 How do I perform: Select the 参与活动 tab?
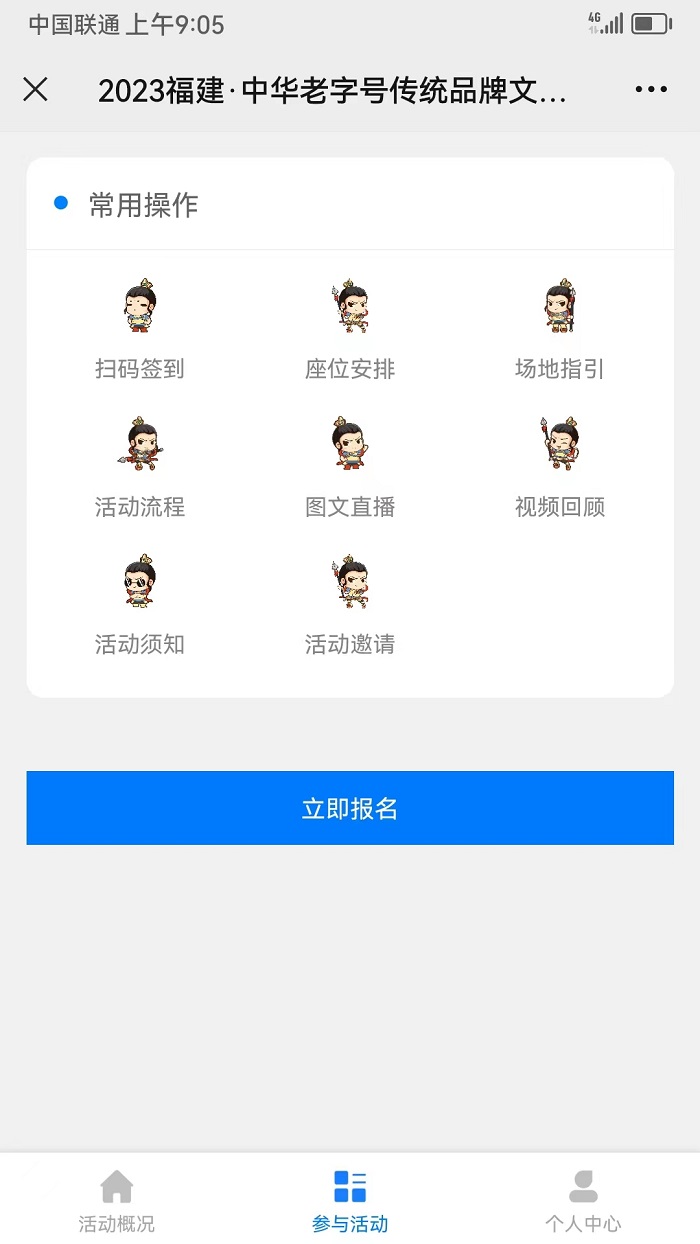coord(350,1200)
